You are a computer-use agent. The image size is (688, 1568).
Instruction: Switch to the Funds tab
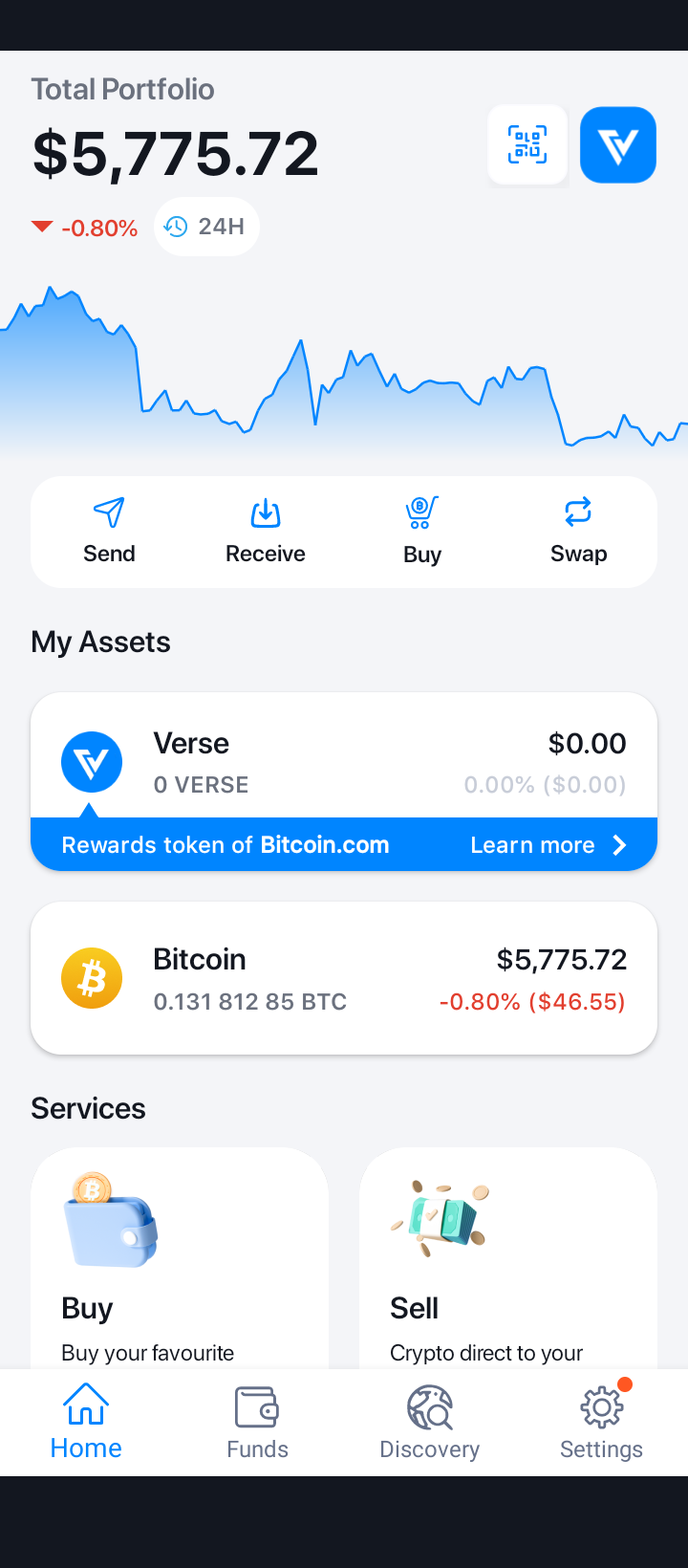[257, 1423]
